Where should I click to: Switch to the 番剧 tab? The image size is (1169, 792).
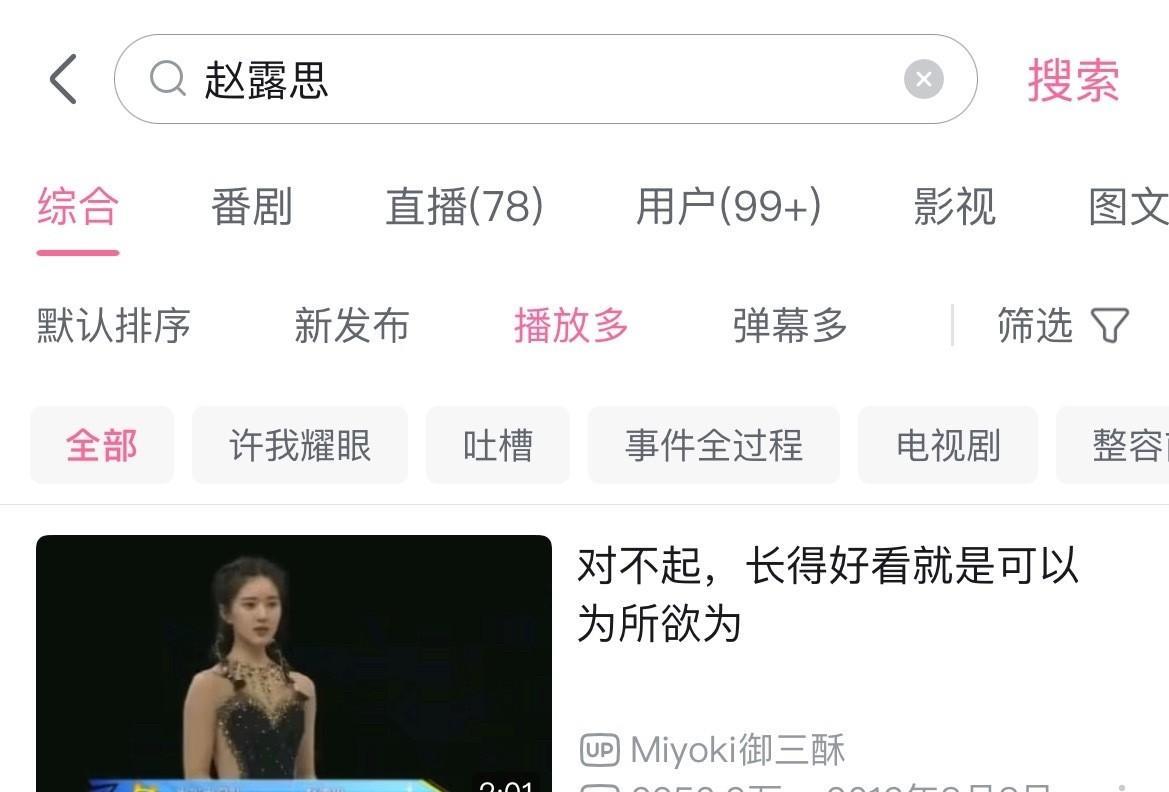pyautogui.click(x=251, y=207)
